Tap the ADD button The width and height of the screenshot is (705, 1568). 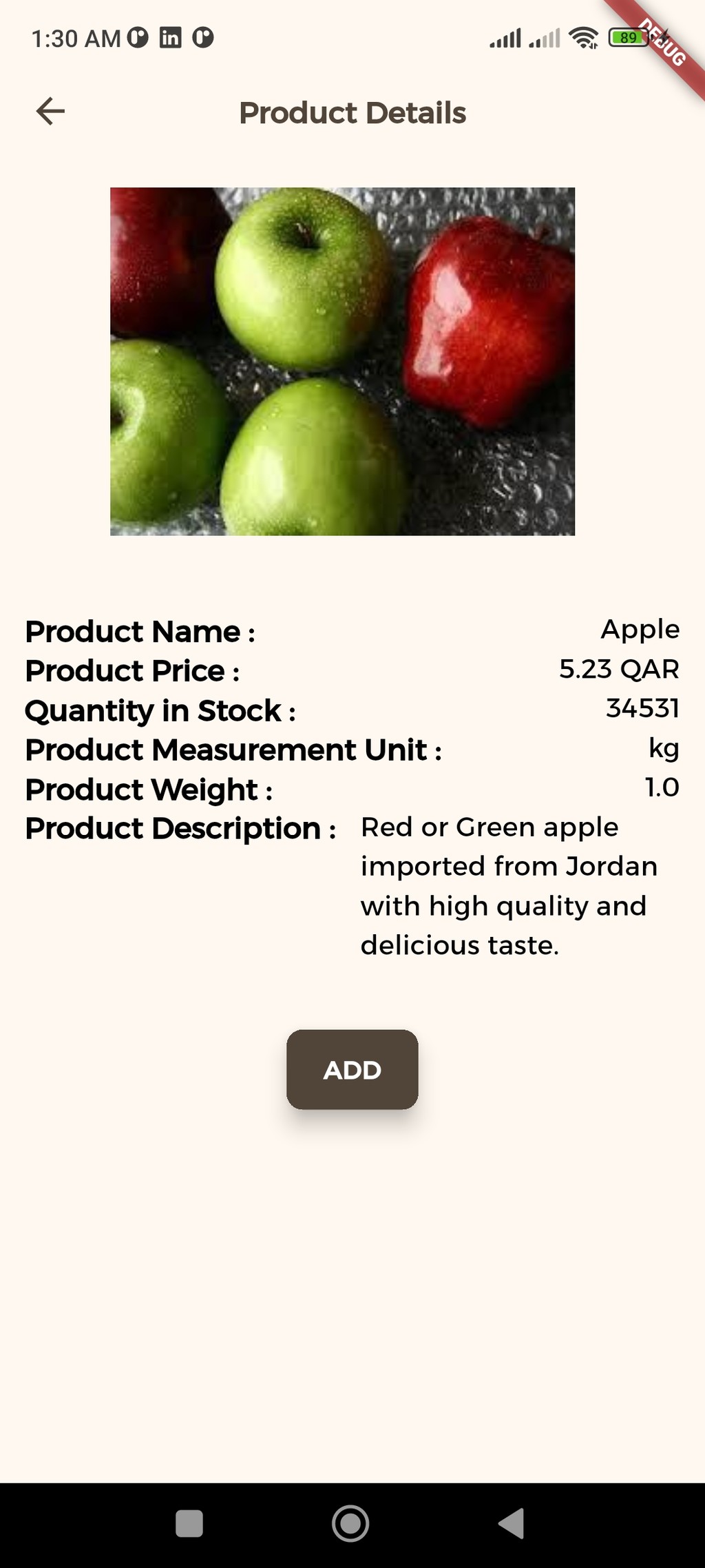(352, 1069)
